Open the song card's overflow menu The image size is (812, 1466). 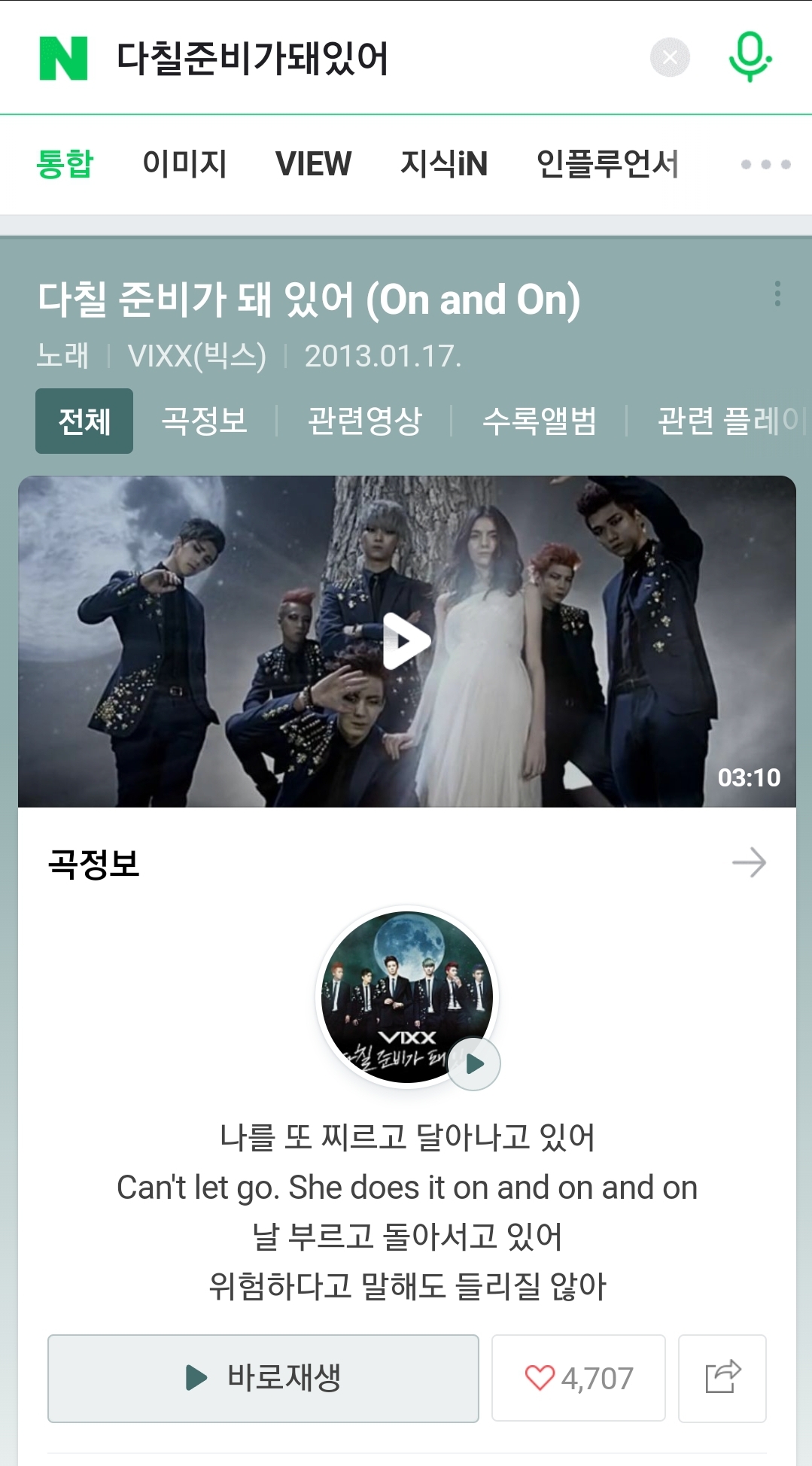pos(777,294)
